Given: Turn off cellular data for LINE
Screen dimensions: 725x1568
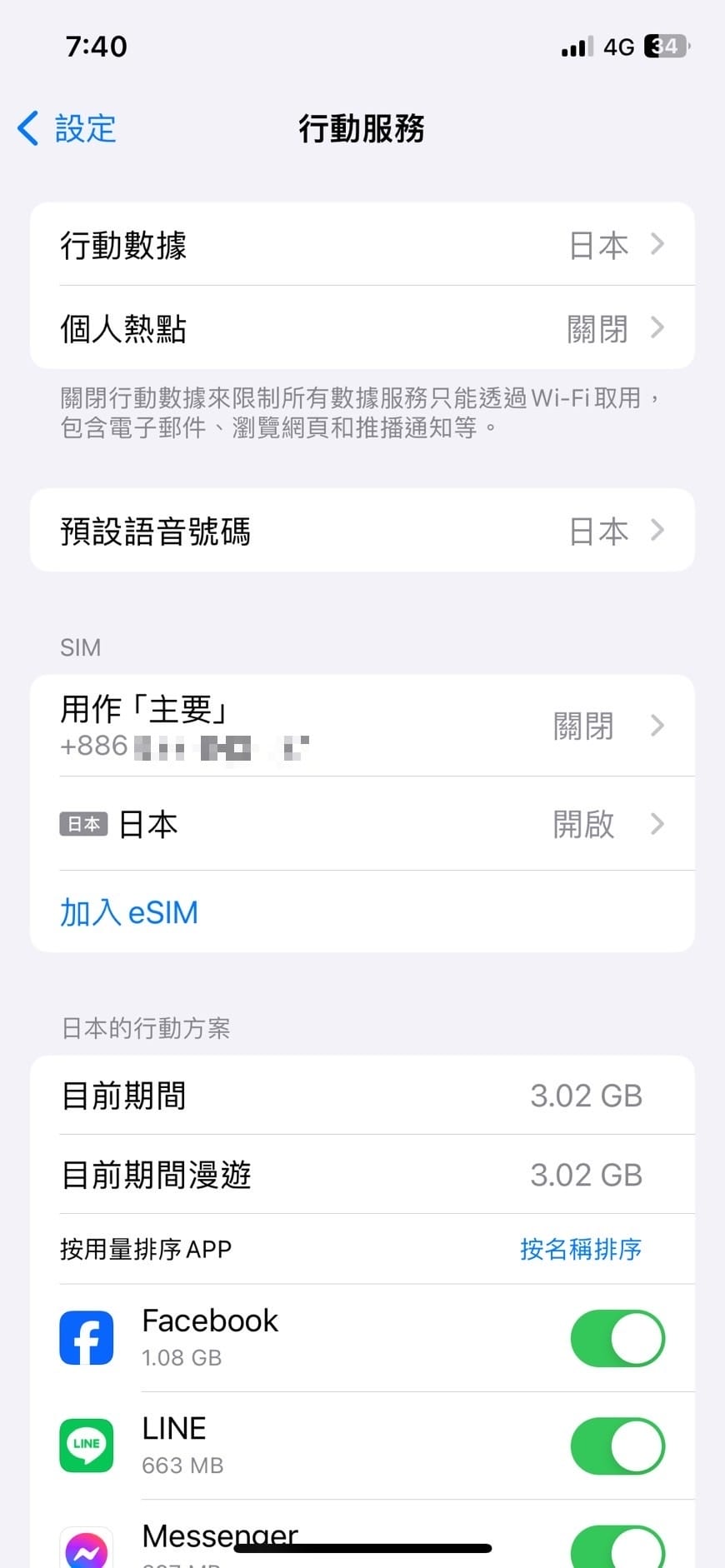Looking at the screenshot, I should pos(617,1446).
